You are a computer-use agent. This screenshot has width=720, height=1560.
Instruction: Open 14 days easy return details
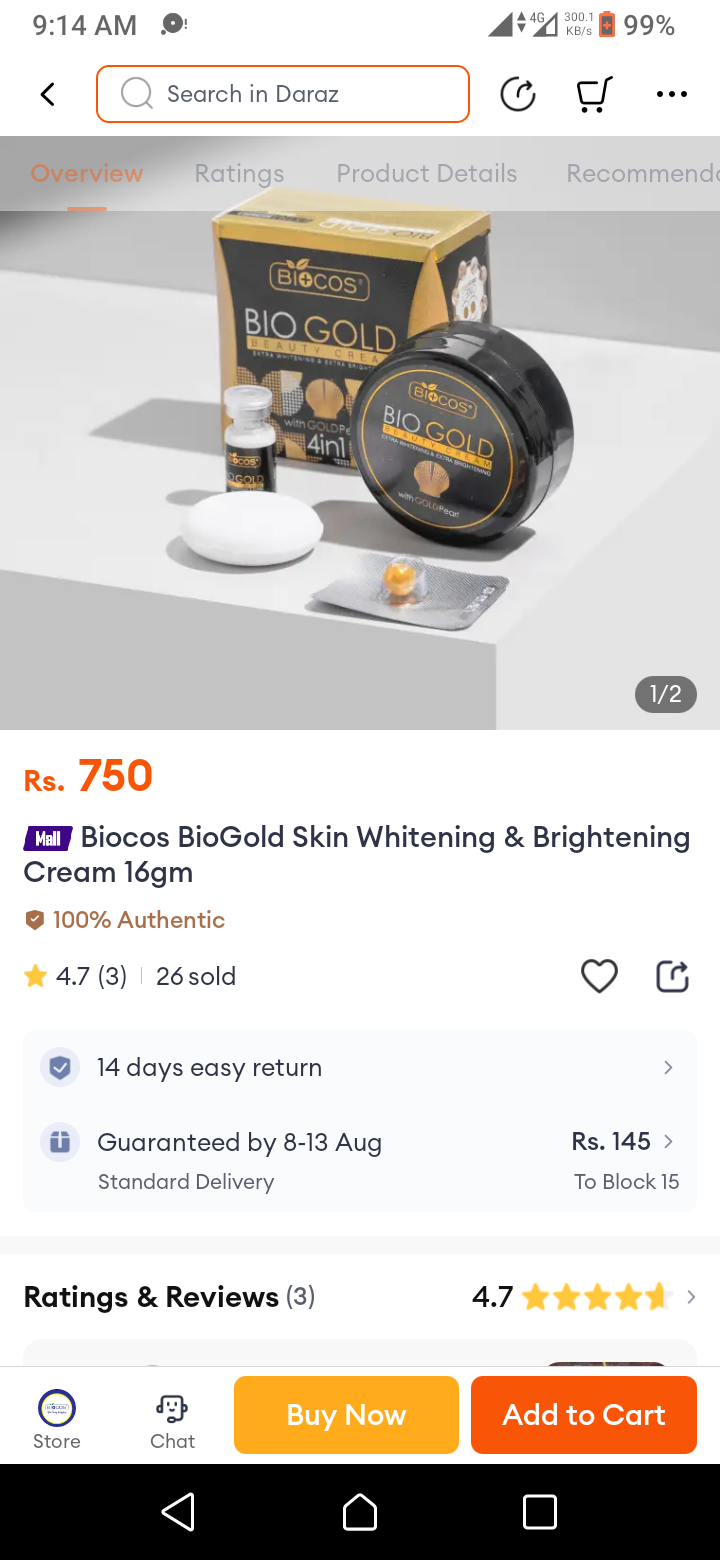(x=360, y=1068)
